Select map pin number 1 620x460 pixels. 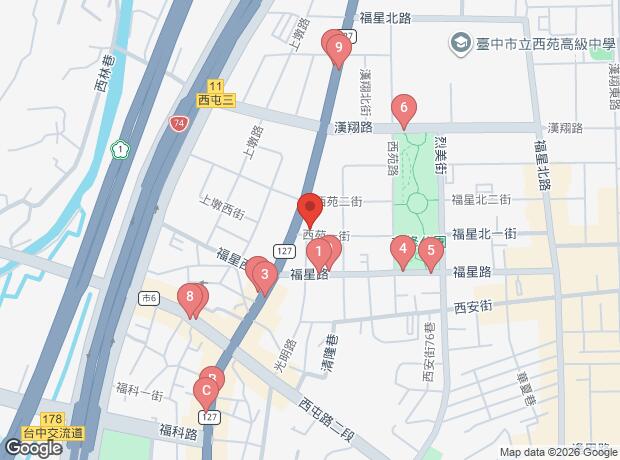click(x=318, y=250)
